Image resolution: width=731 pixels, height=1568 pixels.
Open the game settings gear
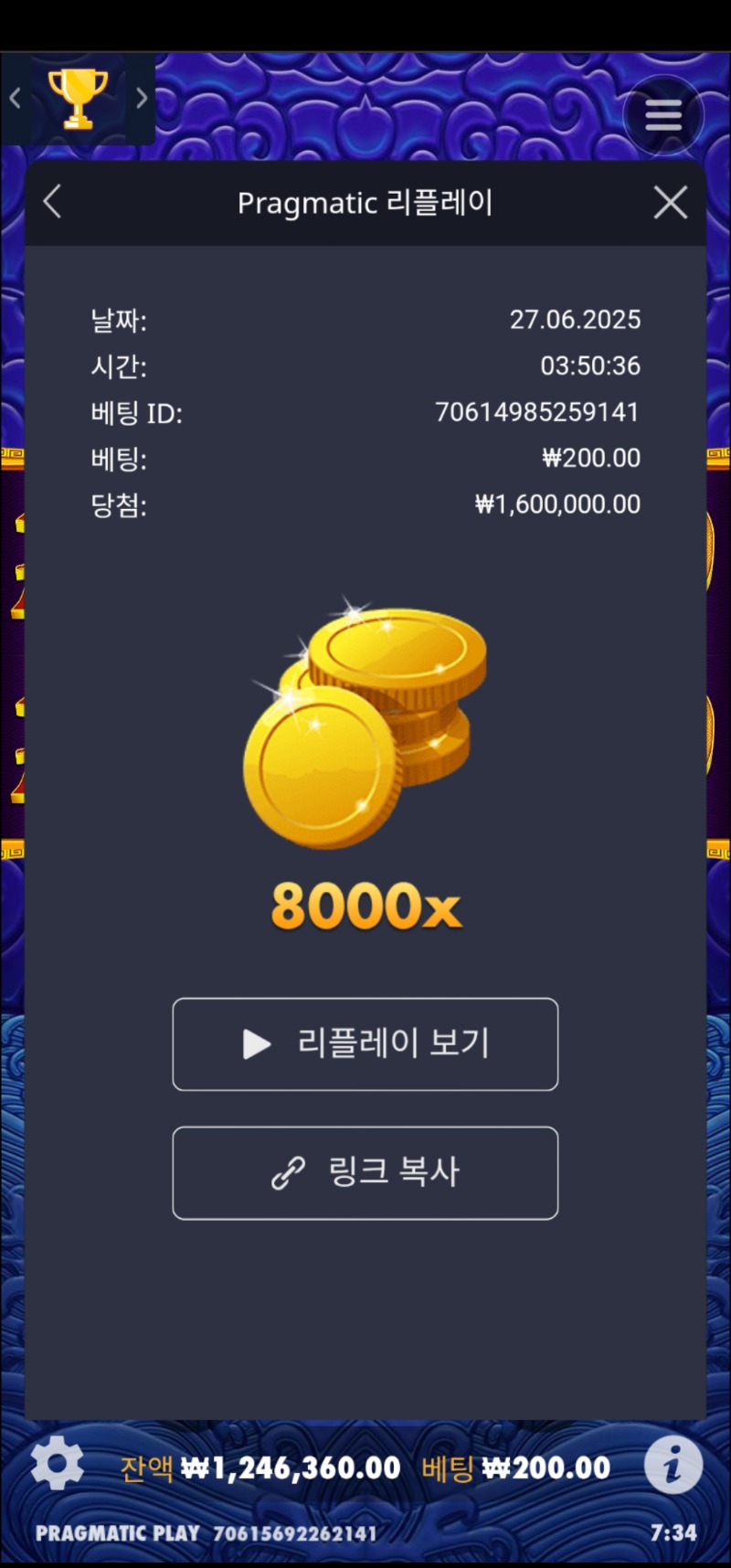tap(57, 1464)
